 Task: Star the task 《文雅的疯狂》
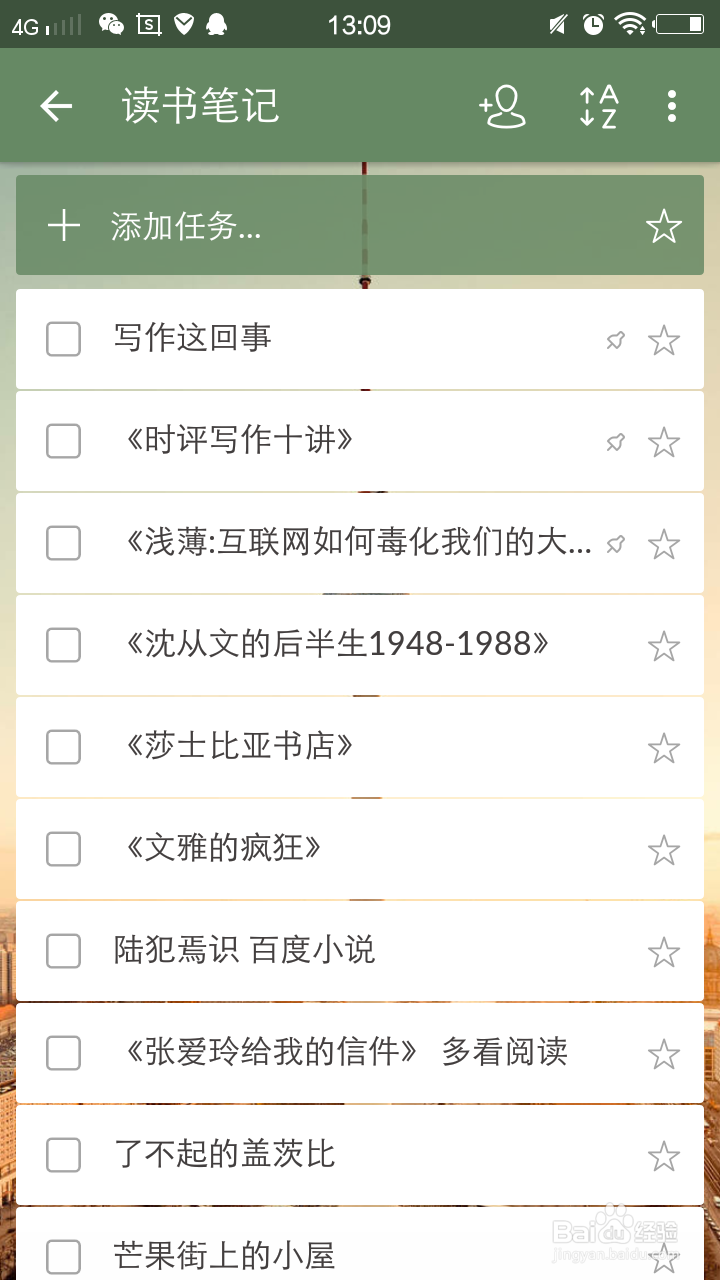point(664,850)
